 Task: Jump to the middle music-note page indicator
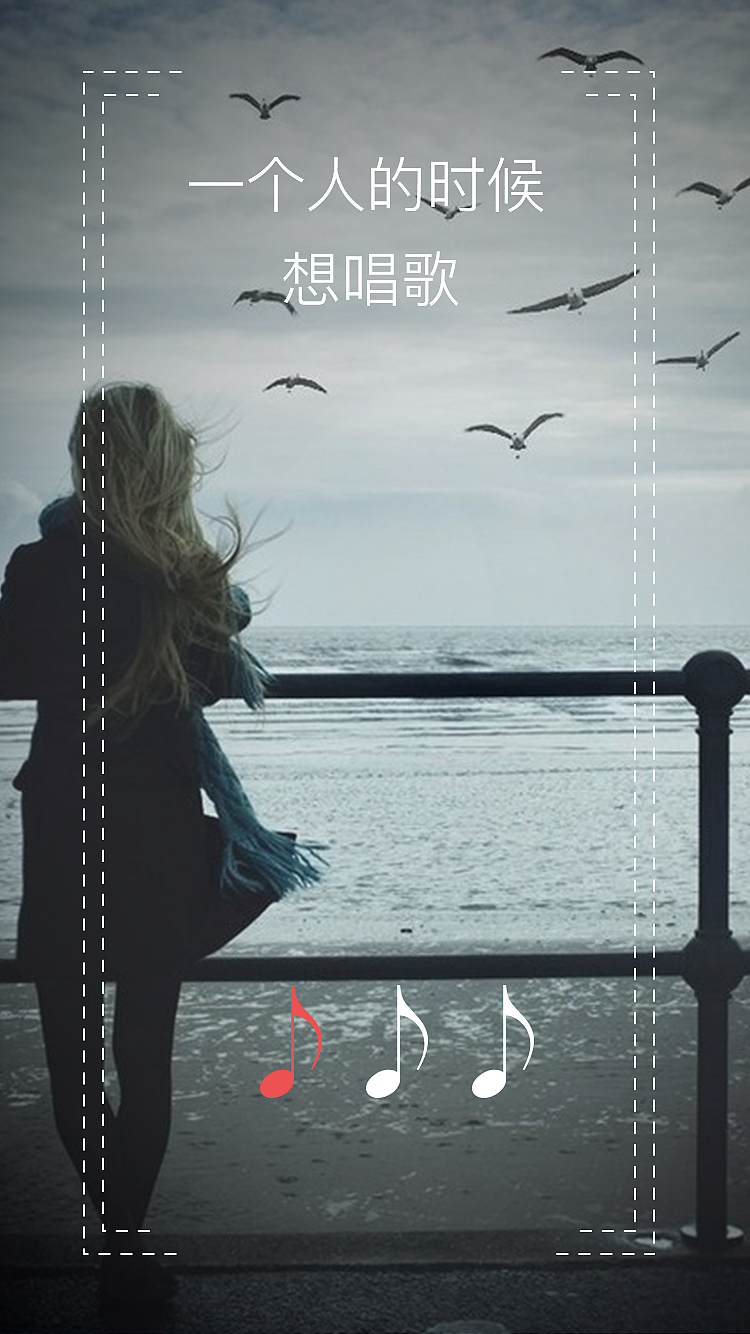point(397,1043)
